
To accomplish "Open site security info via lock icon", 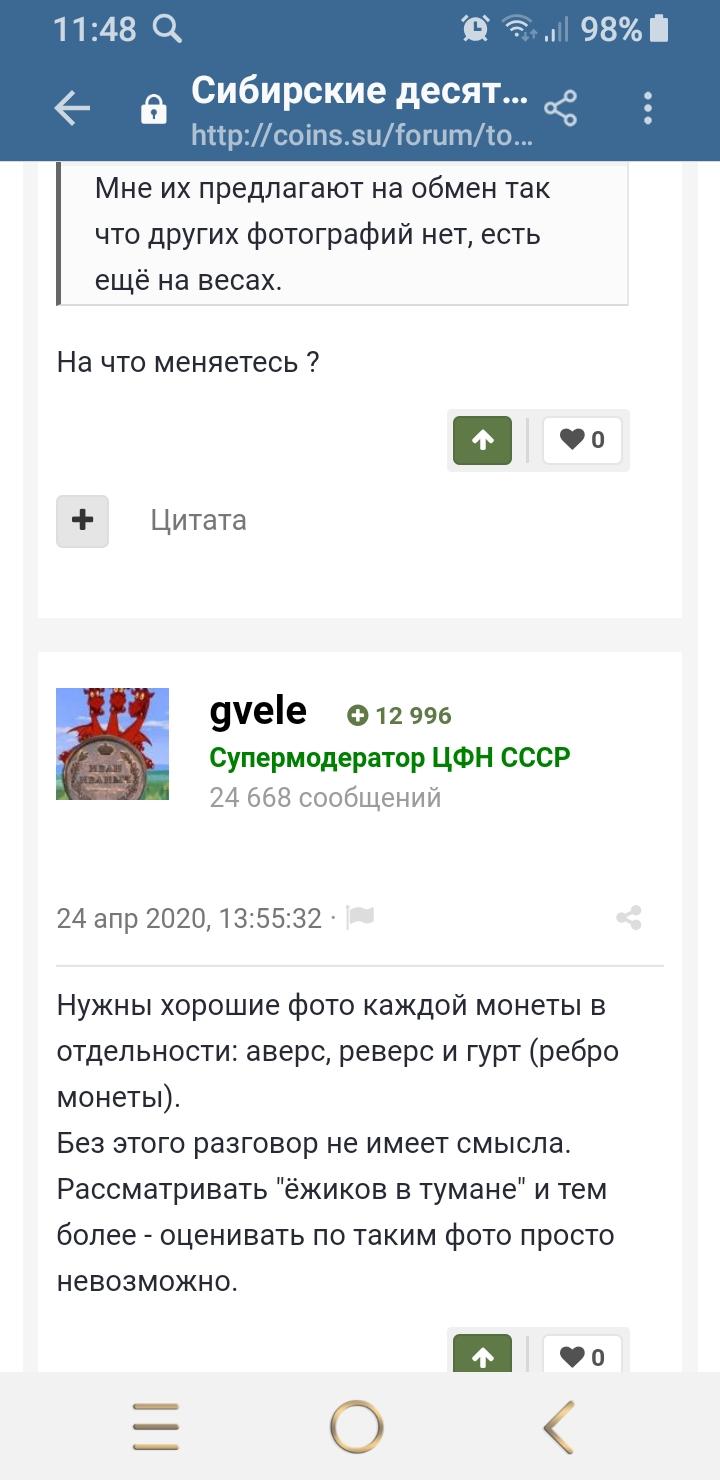I will click(x=153, y=110).
